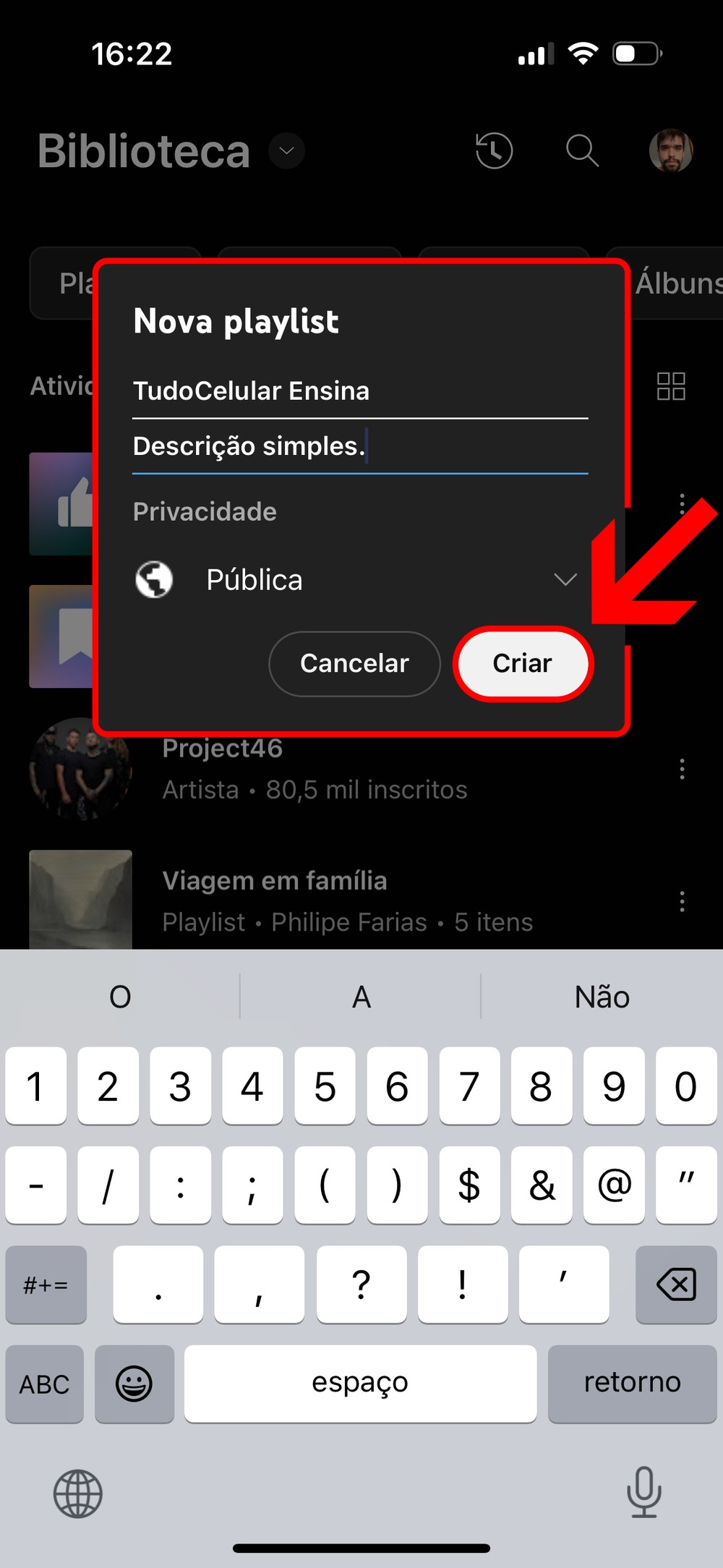
Task: Expand the Biblioteca dropdown arrow
Action: [287, 150]
